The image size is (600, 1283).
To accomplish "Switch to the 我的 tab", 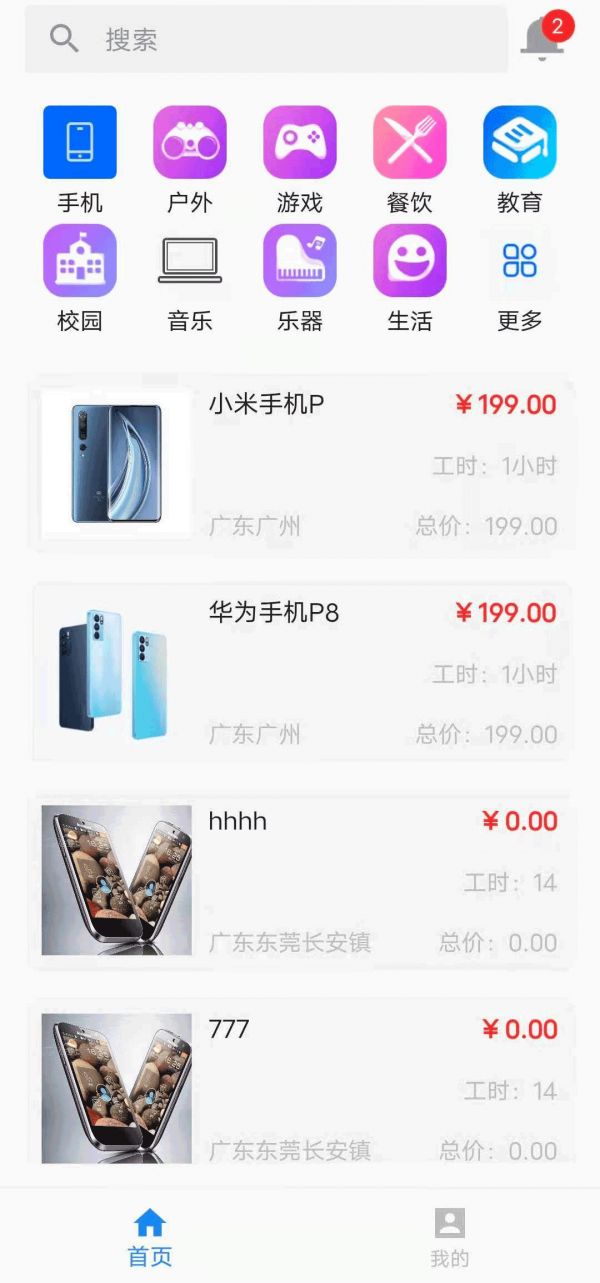I will 450,1236.
